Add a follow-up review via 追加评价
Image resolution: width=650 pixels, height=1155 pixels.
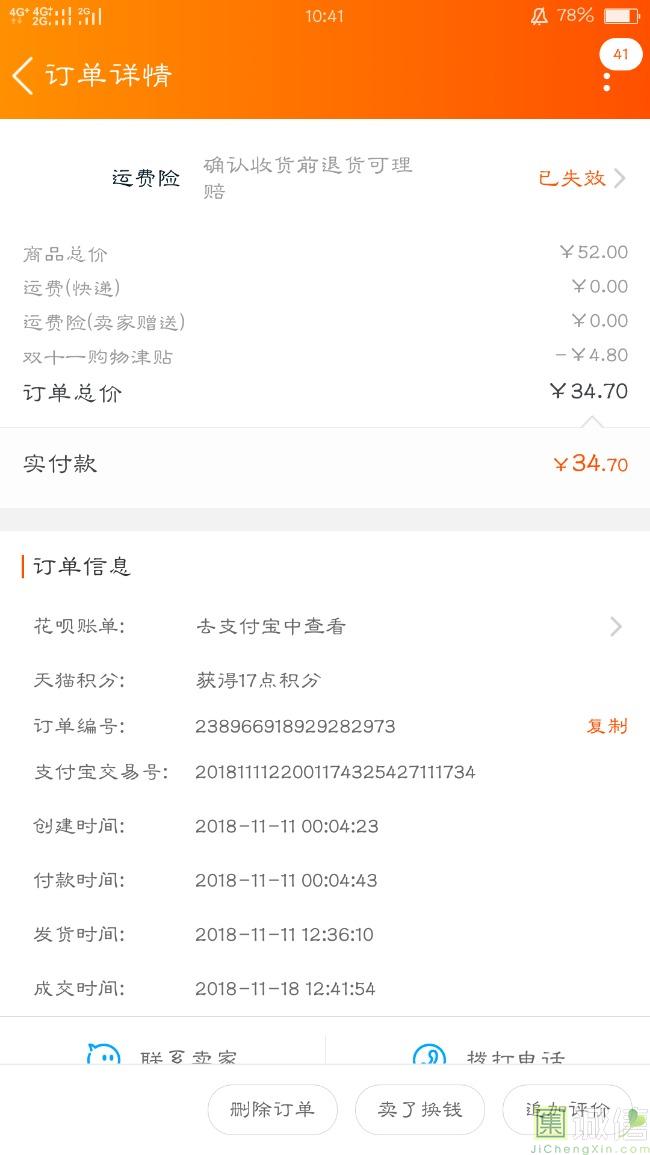pos(567,1109)
